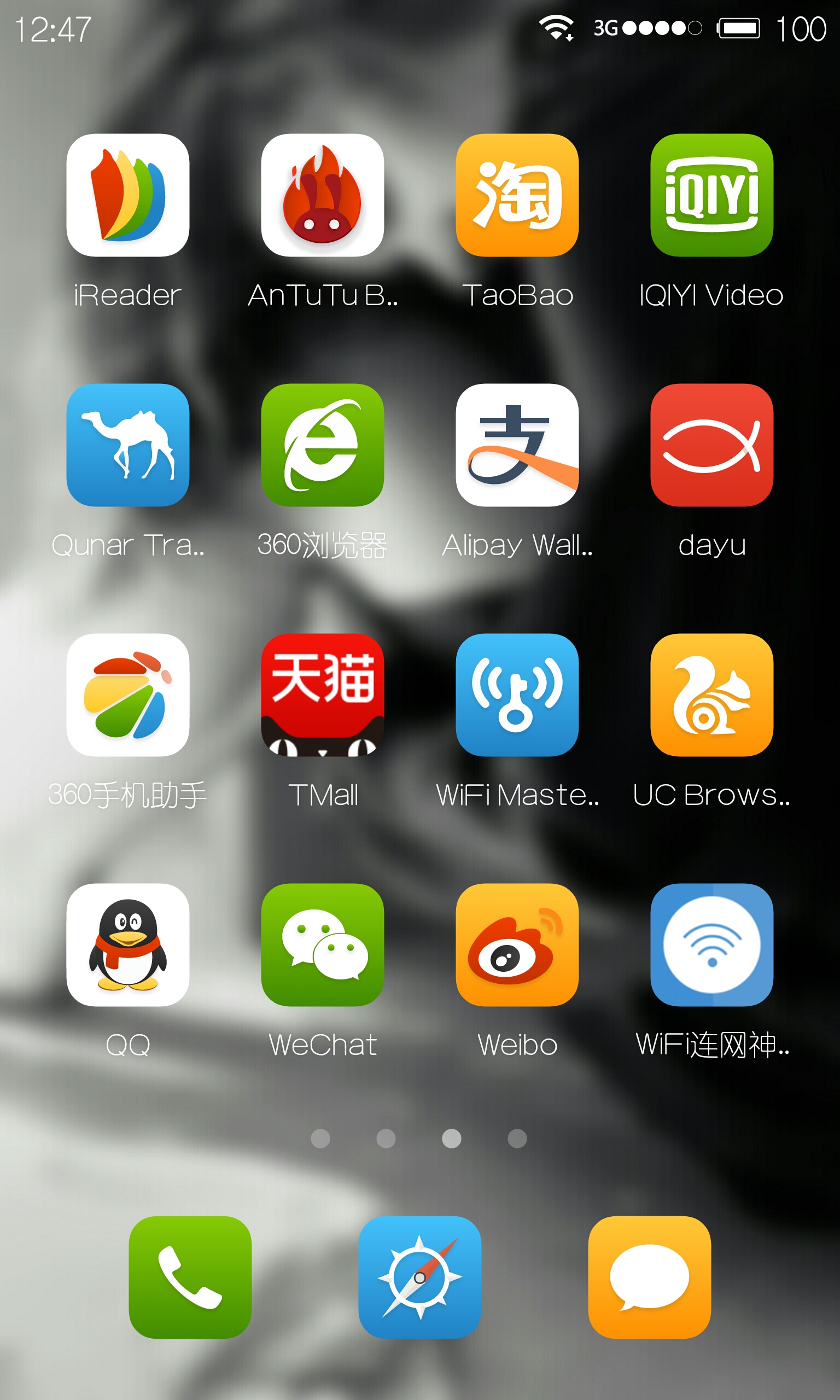This screenshot has width=840, height=1400.
Task: Launch the compass browser in the dock
Action: coord(420,1277)
